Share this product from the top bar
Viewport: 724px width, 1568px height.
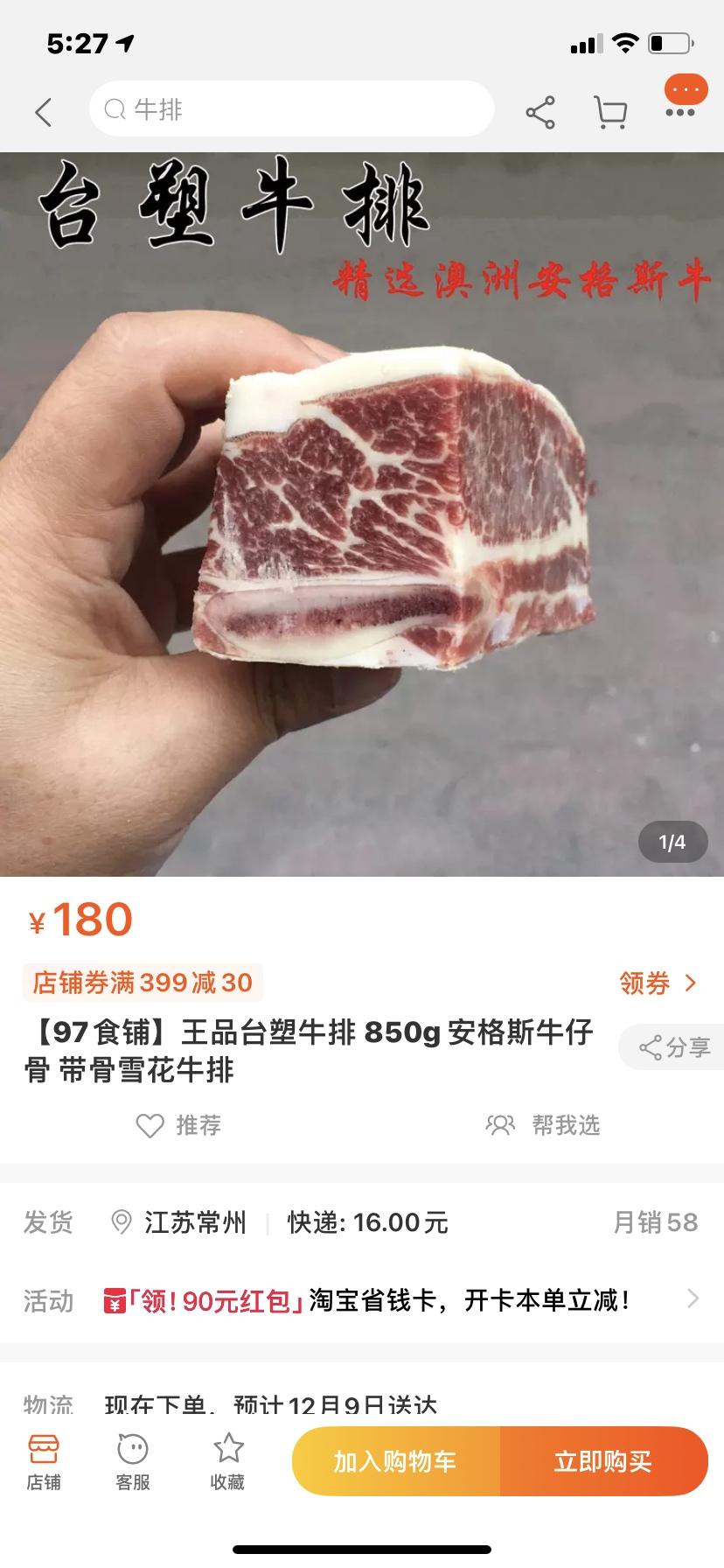tap(540, 112)
